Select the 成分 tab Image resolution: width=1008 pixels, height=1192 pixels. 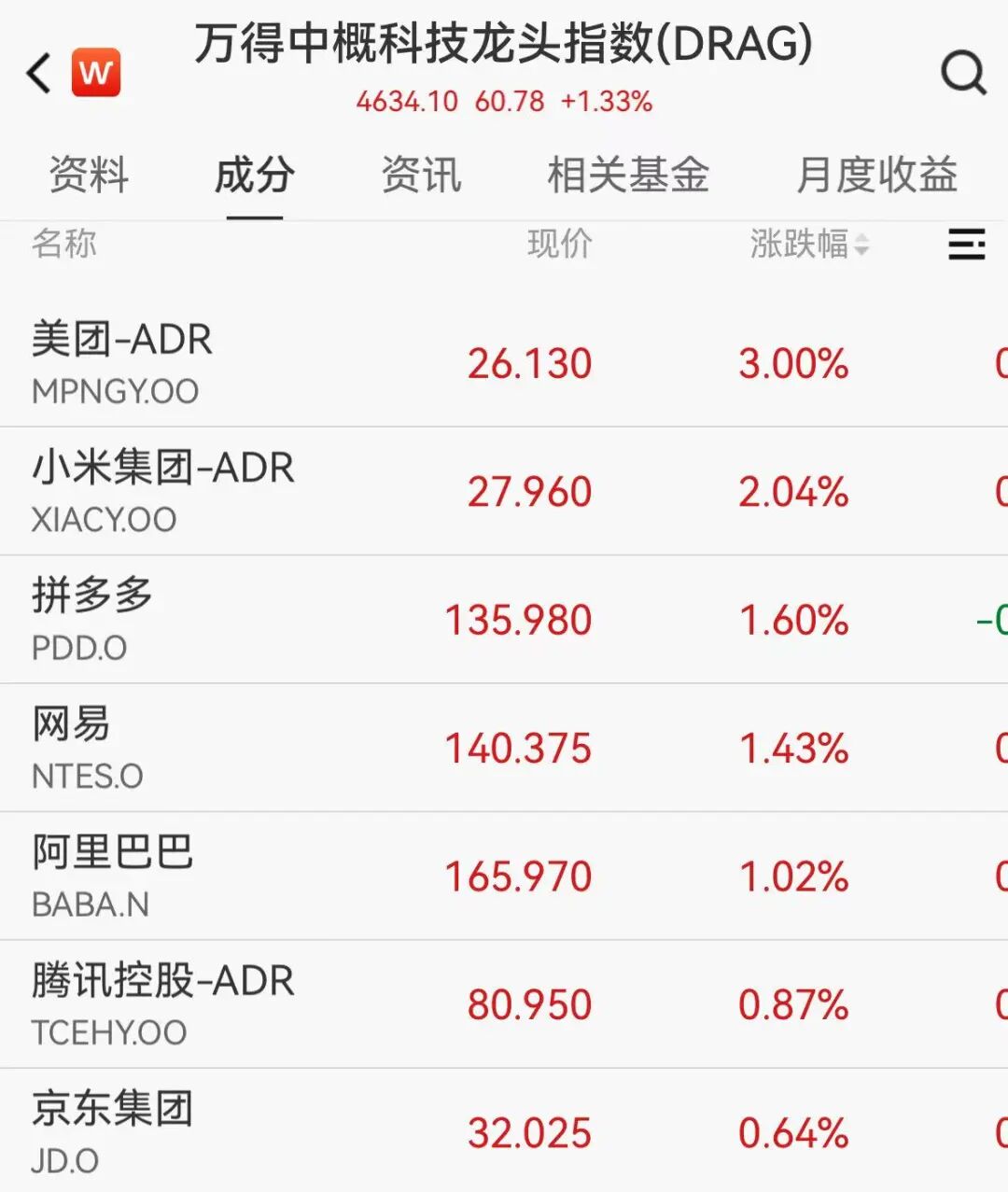tap(255, 175)
